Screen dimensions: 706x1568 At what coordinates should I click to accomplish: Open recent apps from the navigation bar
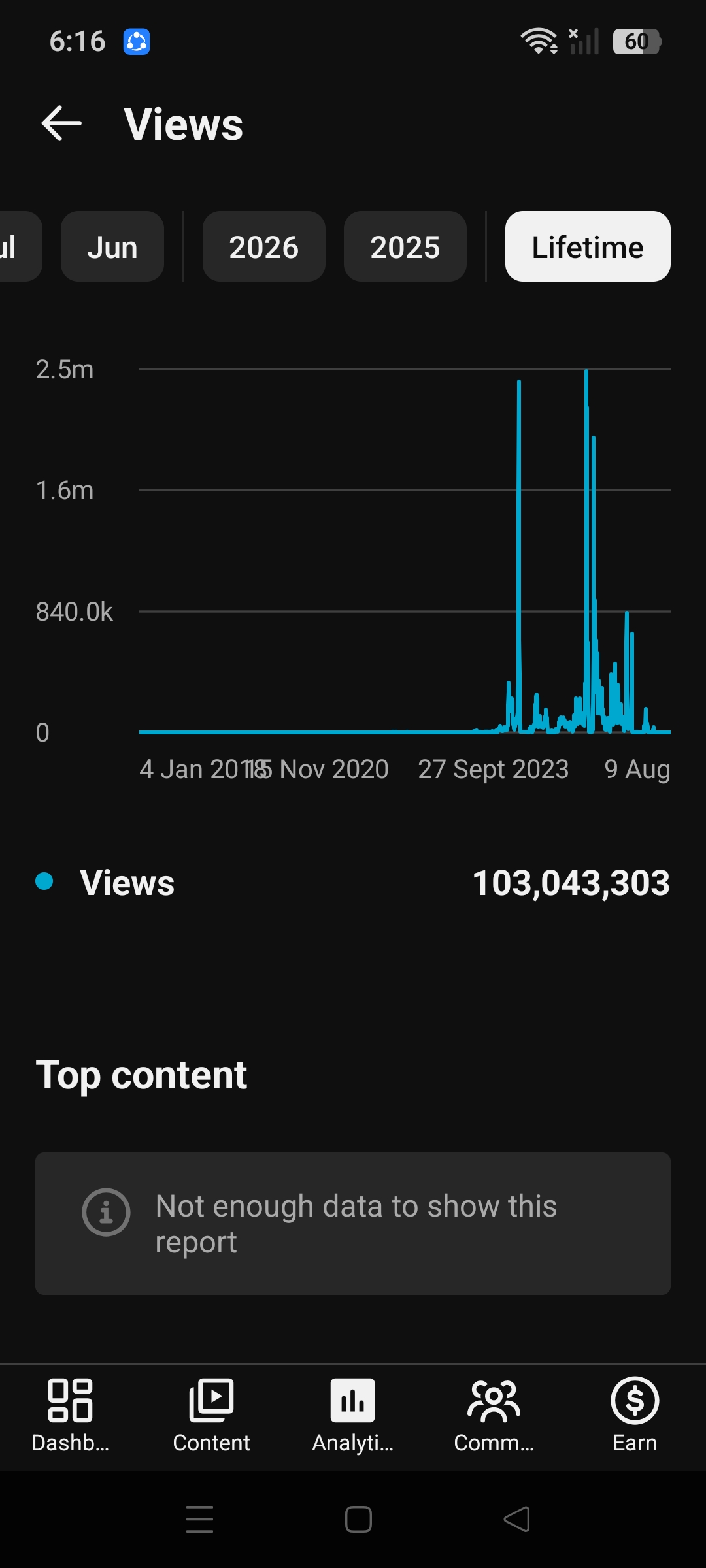tap(200, 1520)
